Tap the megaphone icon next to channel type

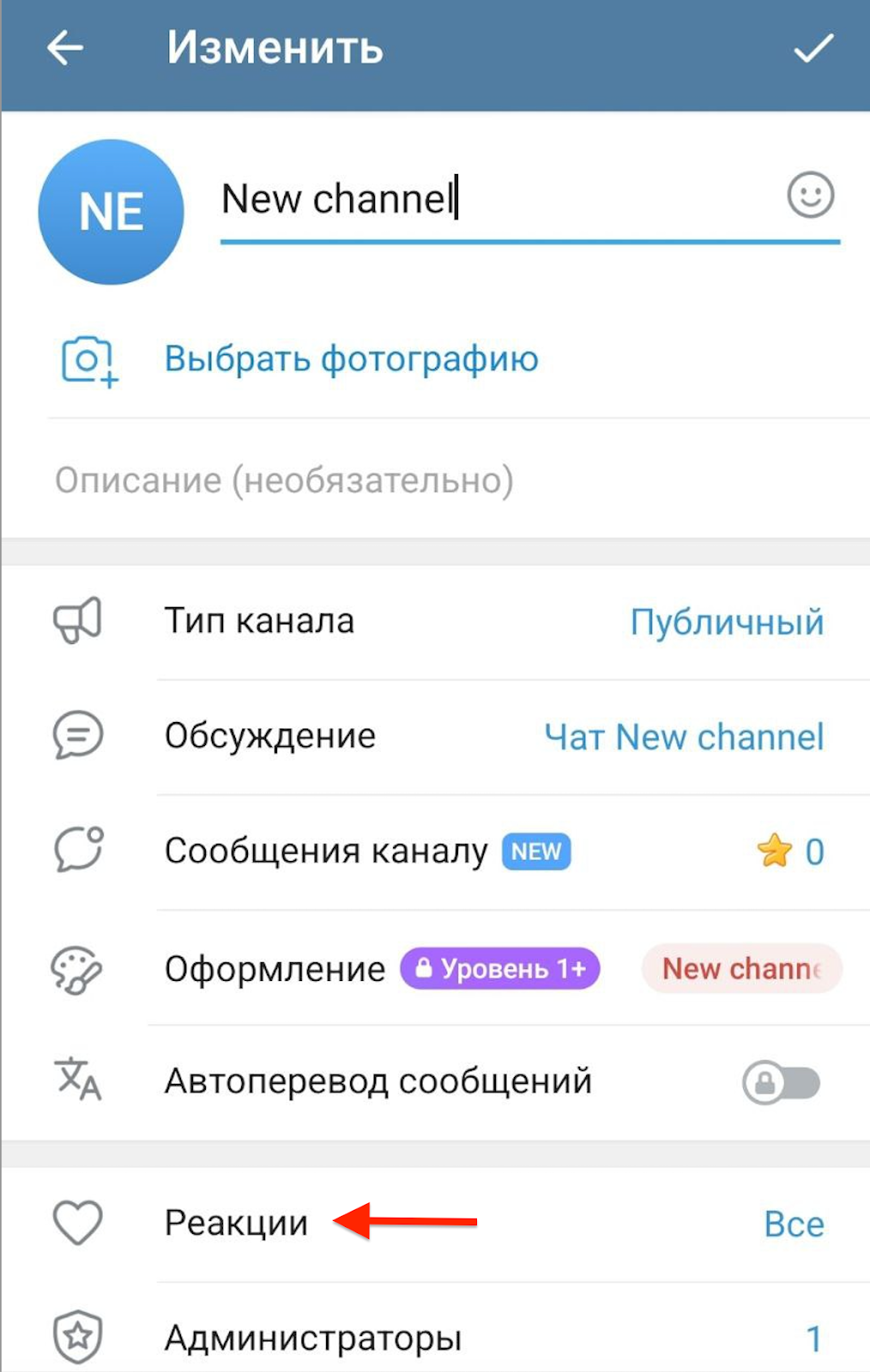(x=79, y=620)
